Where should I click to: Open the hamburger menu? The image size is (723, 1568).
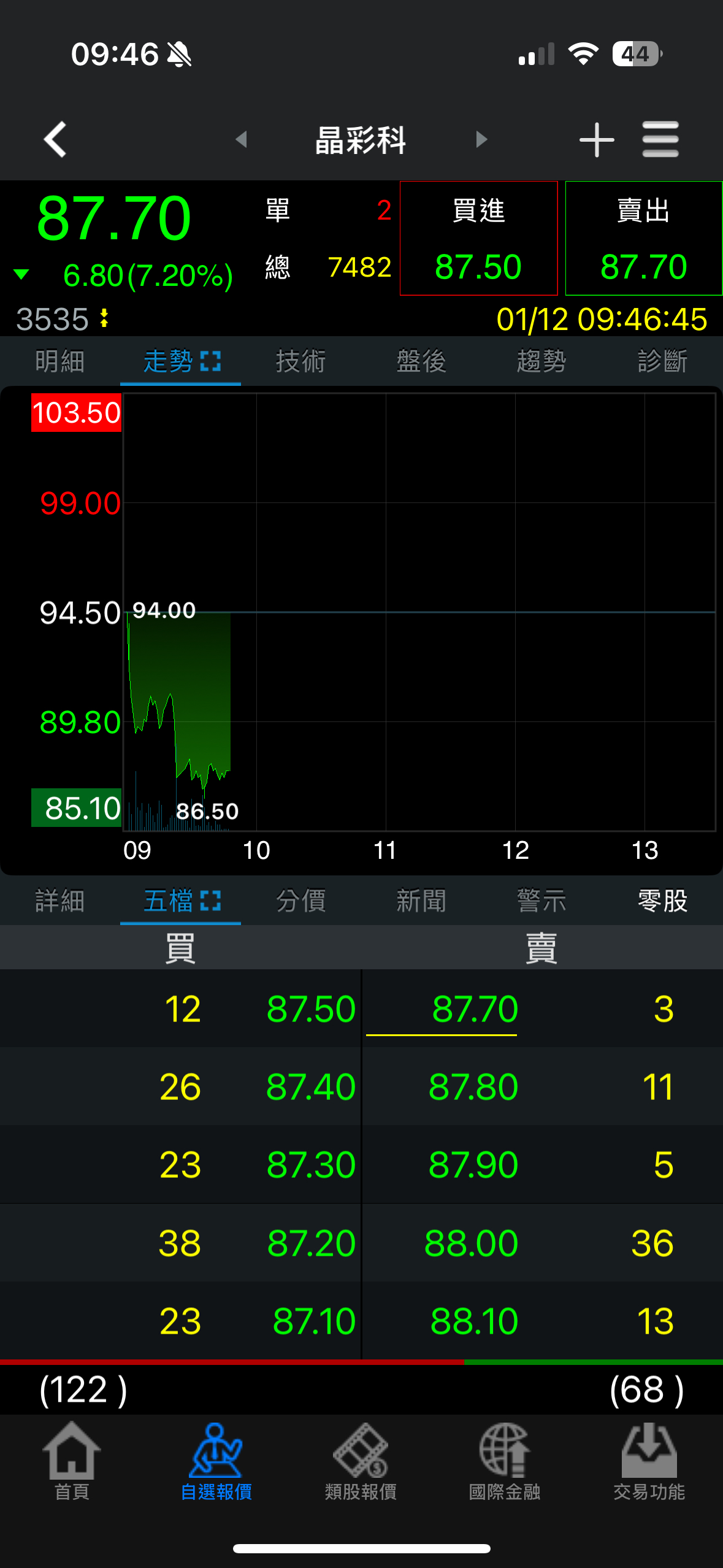click(x=660, y=139)
